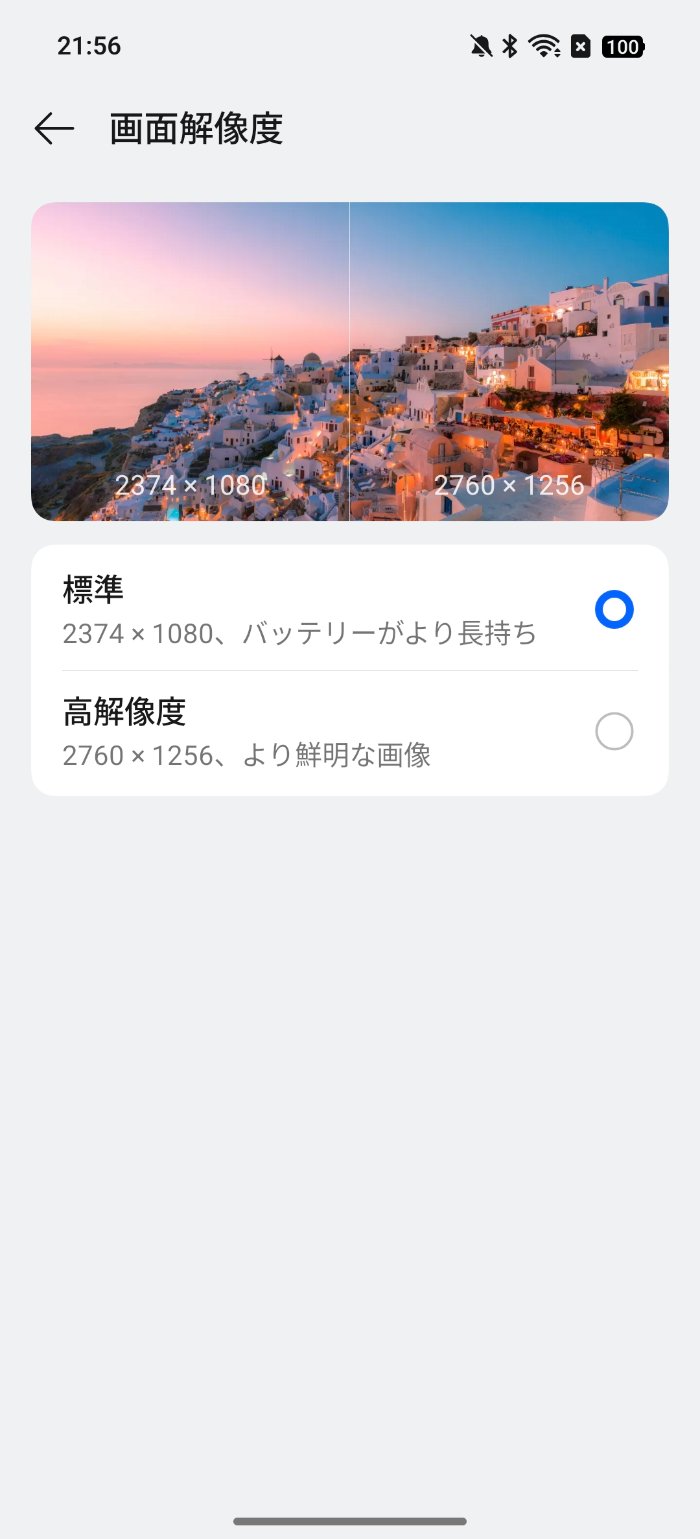Select the 標準 2374 × 1080 resolution option
Screen dimensions: 700x1539
click(613, 610)
